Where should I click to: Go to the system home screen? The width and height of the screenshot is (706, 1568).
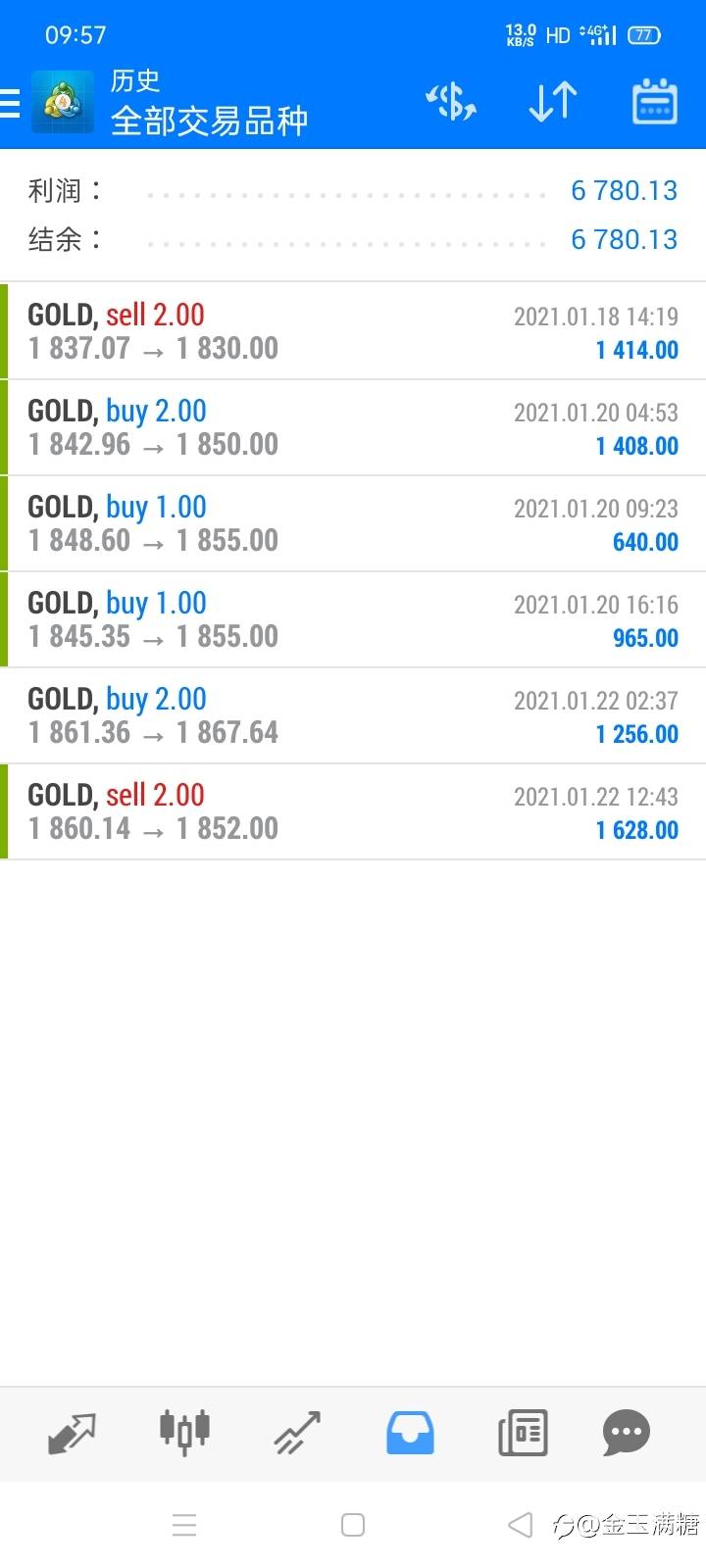pos(353,1525)
